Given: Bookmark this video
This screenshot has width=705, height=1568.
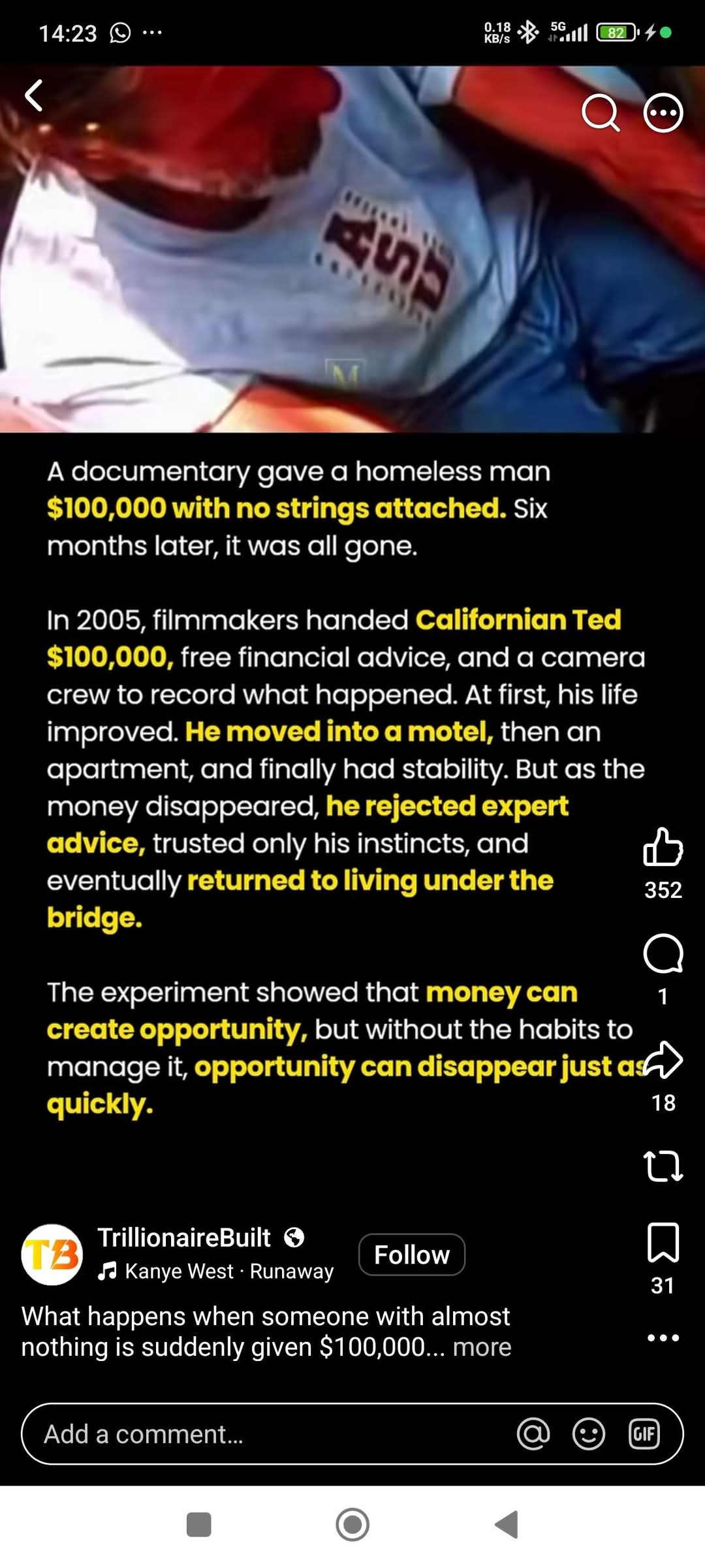Looking at the screenshot, I should click(x=663, y=1243).
